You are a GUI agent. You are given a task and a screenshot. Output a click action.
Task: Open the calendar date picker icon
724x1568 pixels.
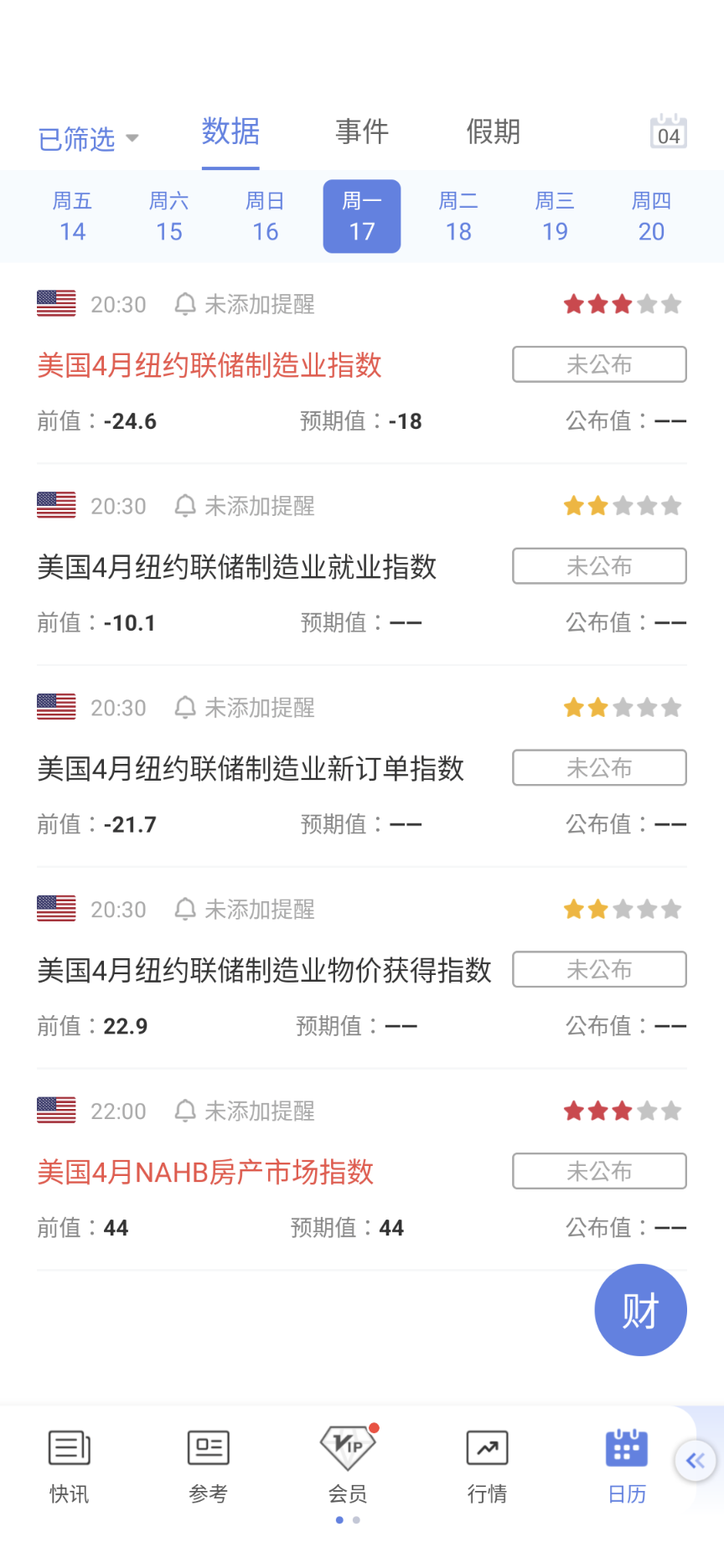[x=668, y=132]
